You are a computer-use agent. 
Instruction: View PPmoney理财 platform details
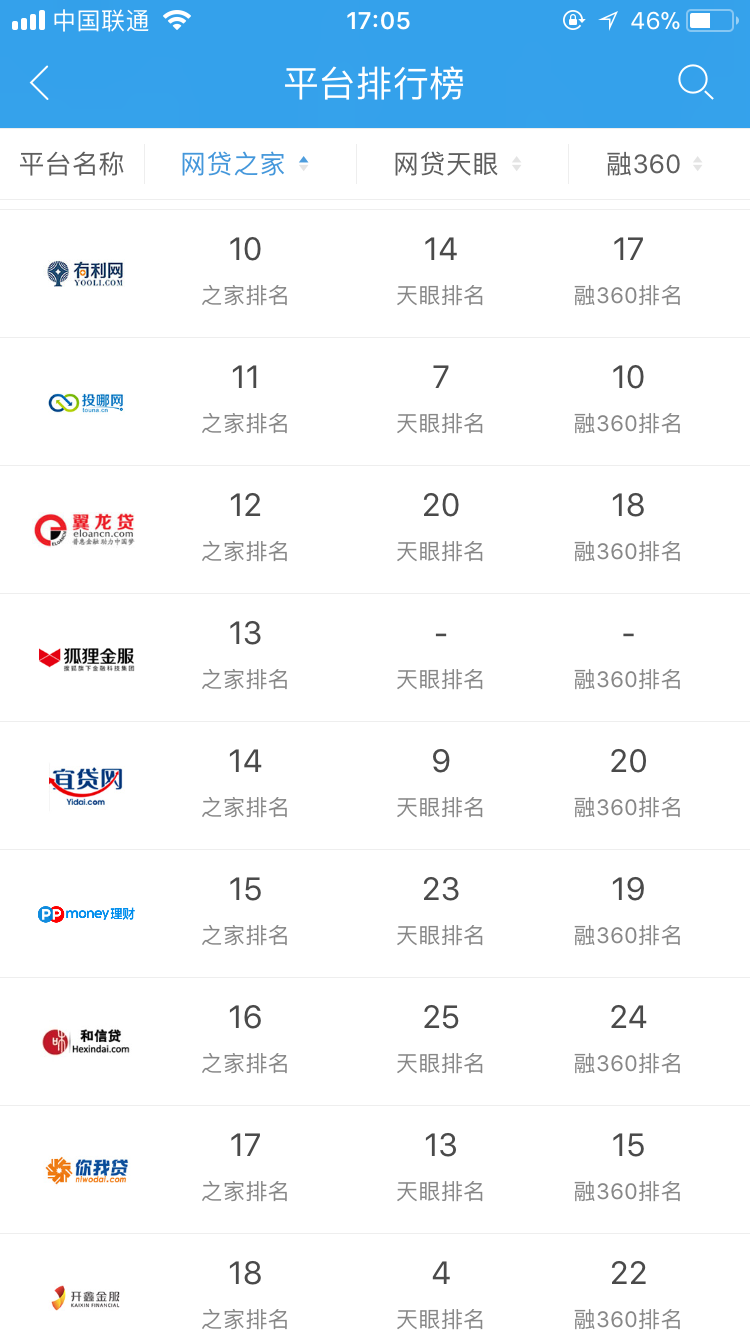coord(86,914)
